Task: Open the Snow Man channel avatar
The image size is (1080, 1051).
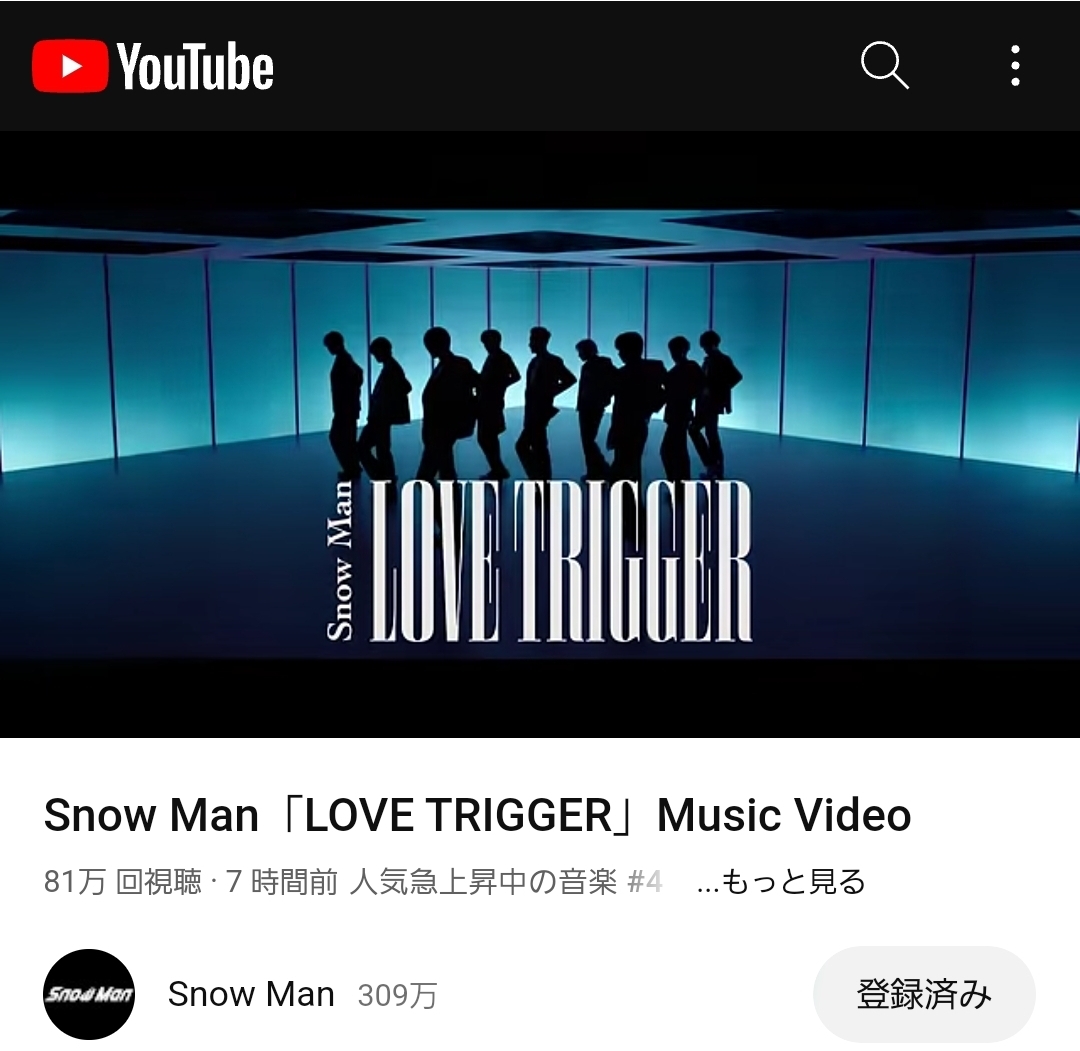Action: tap(89, 994)
